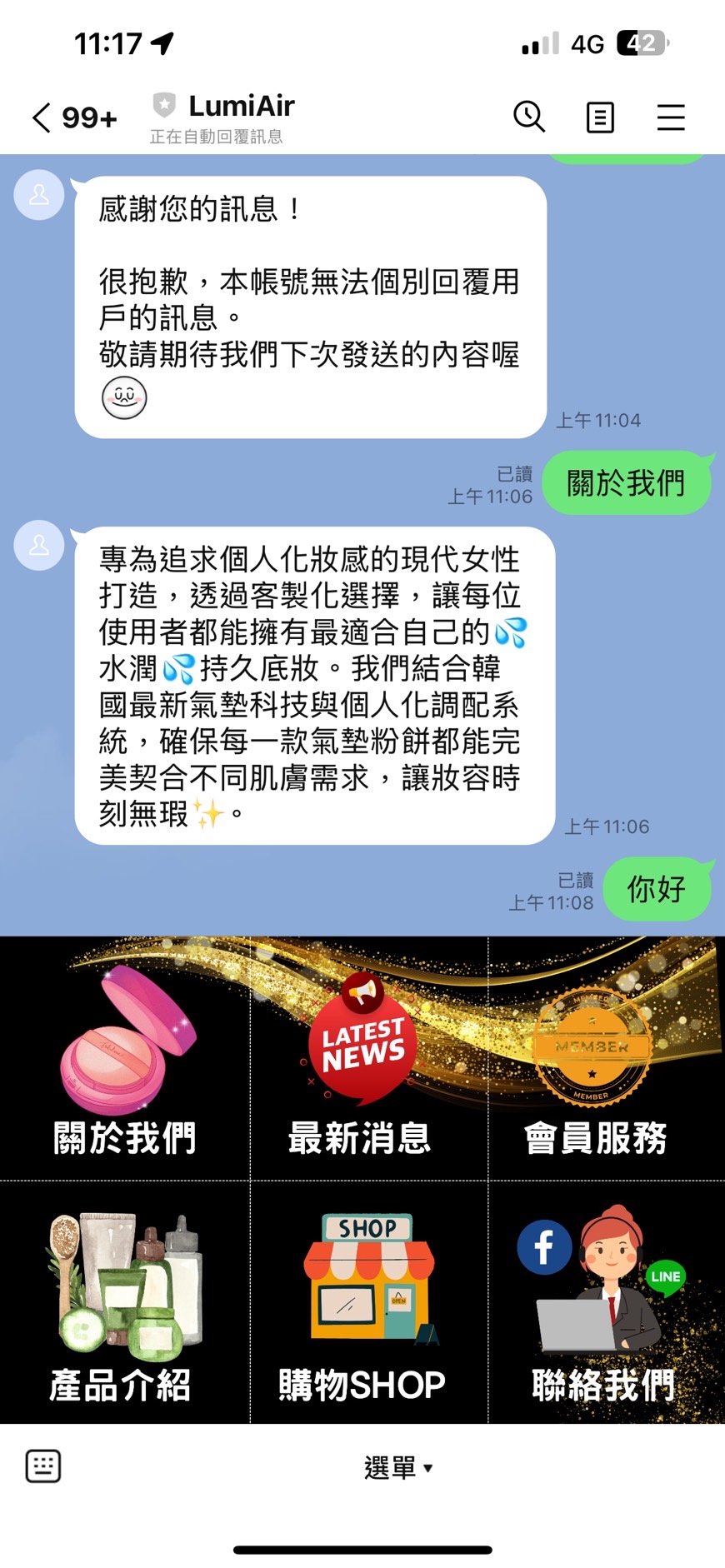Select the 會員服務 member tile

[595, 1060]
